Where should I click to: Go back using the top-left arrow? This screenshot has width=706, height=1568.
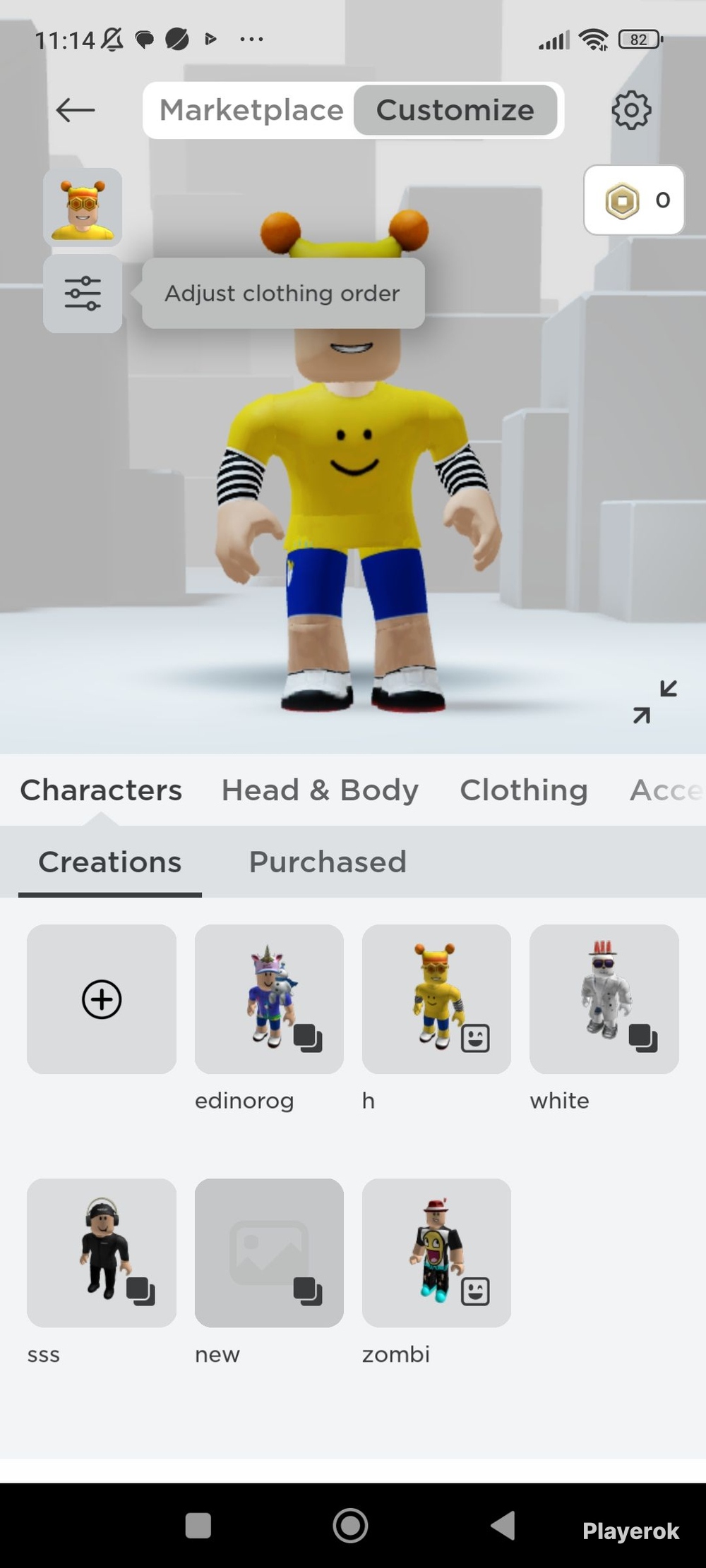[x=76, y=110]
